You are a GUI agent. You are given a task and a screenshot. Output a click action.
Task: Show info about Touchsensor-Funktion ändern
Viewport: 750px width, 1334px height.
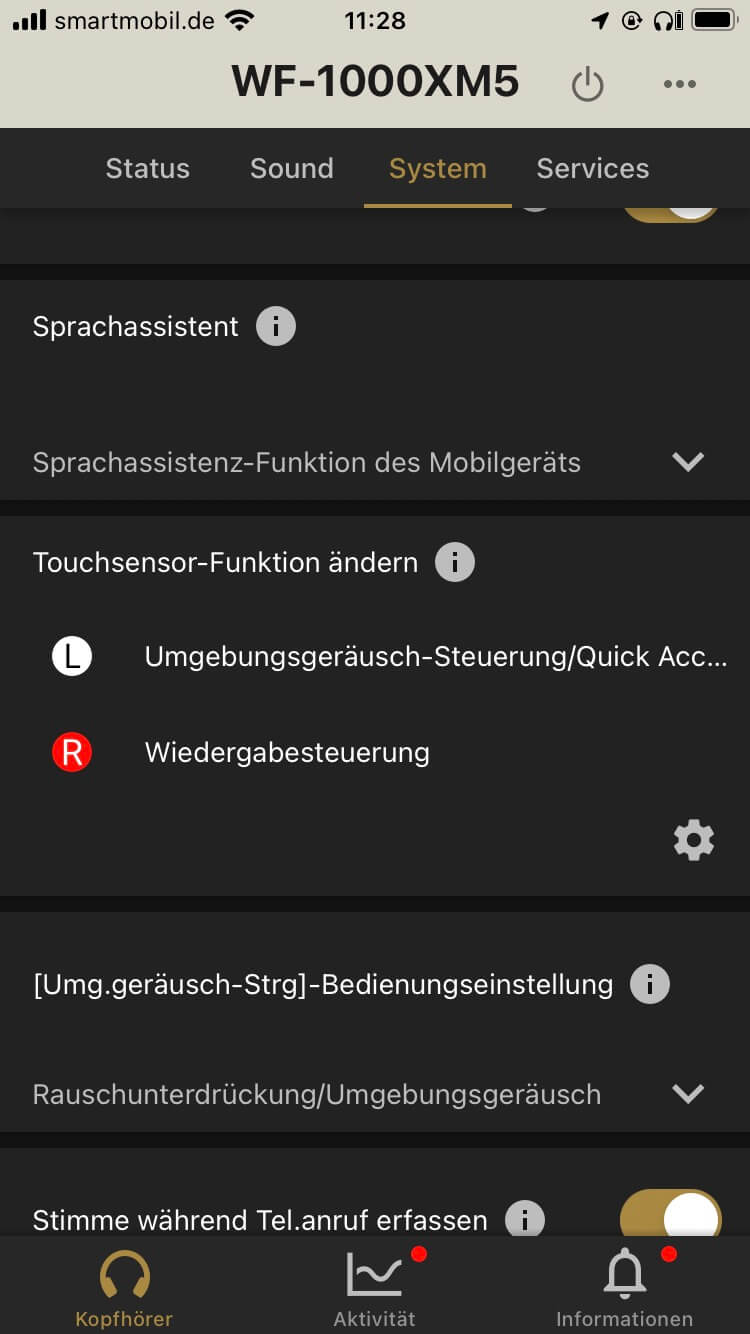[455, 562]
